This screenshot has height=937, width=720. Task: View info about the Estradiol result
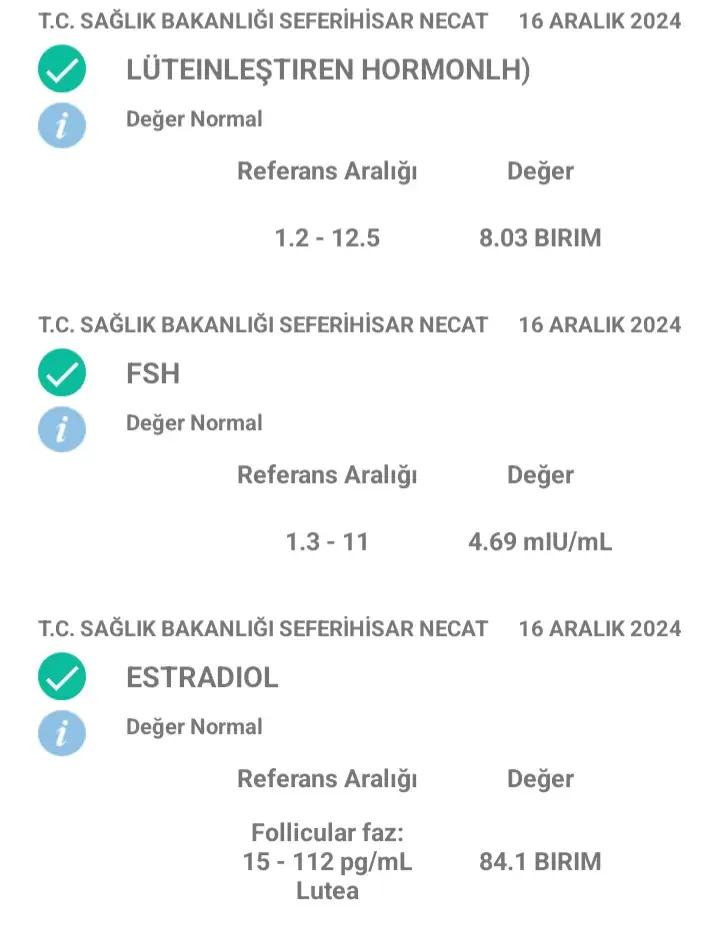point(62,734)
